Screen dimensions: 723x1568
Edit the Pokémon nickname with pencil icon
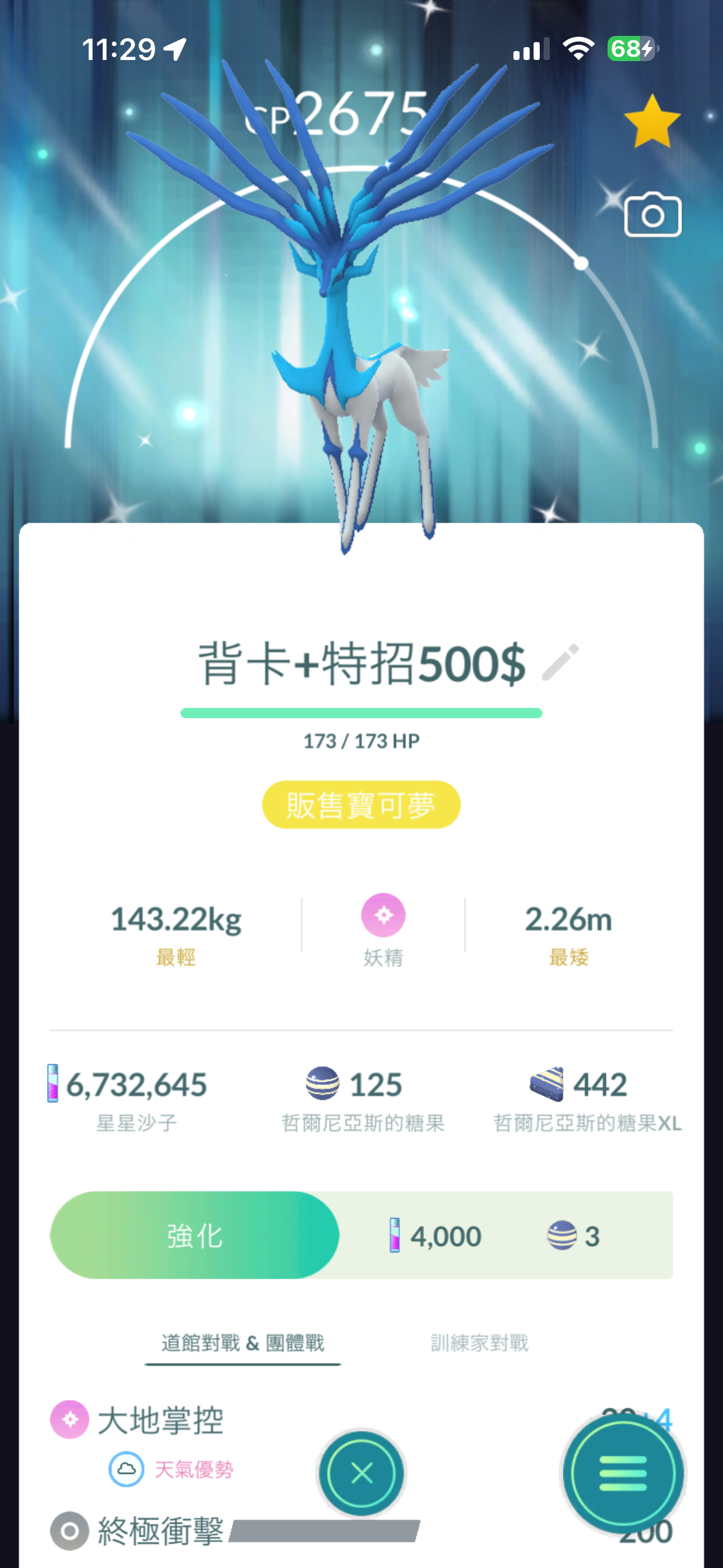click(x=560, y=662)
